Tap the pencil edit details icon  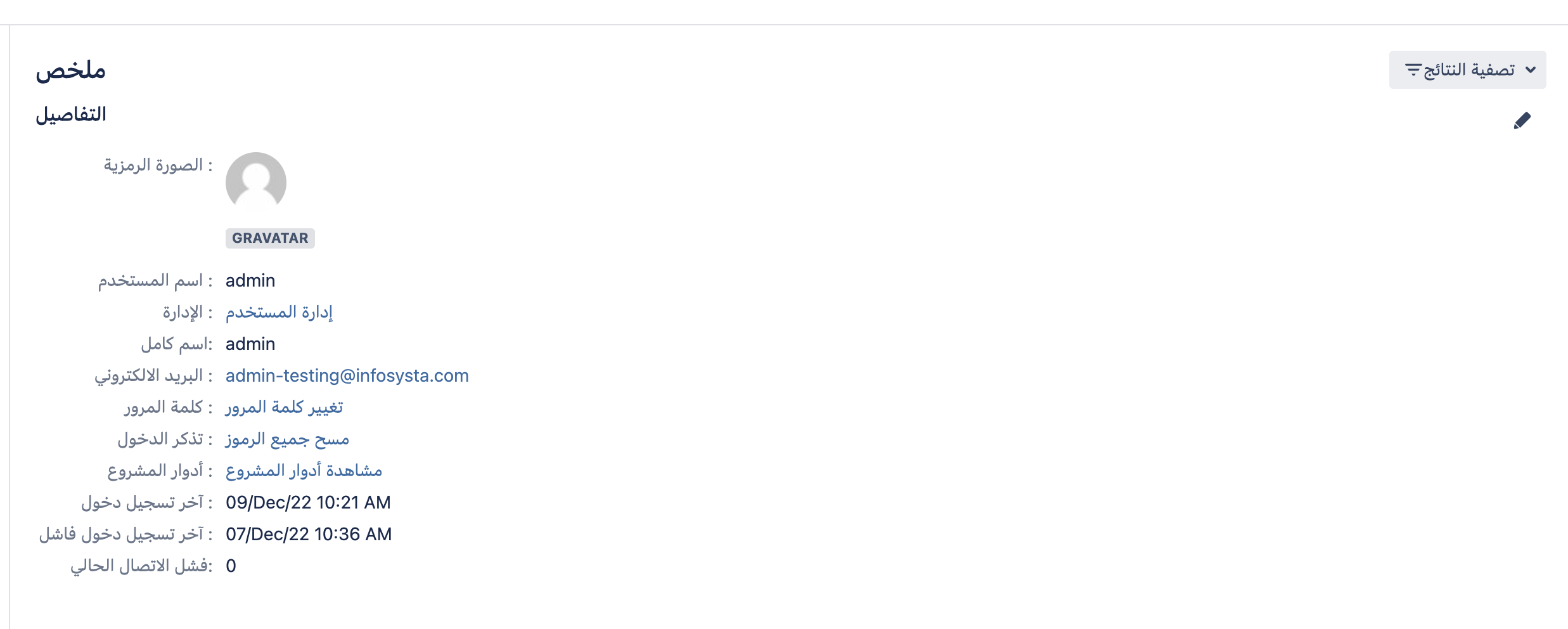[x=1522, y=120]
